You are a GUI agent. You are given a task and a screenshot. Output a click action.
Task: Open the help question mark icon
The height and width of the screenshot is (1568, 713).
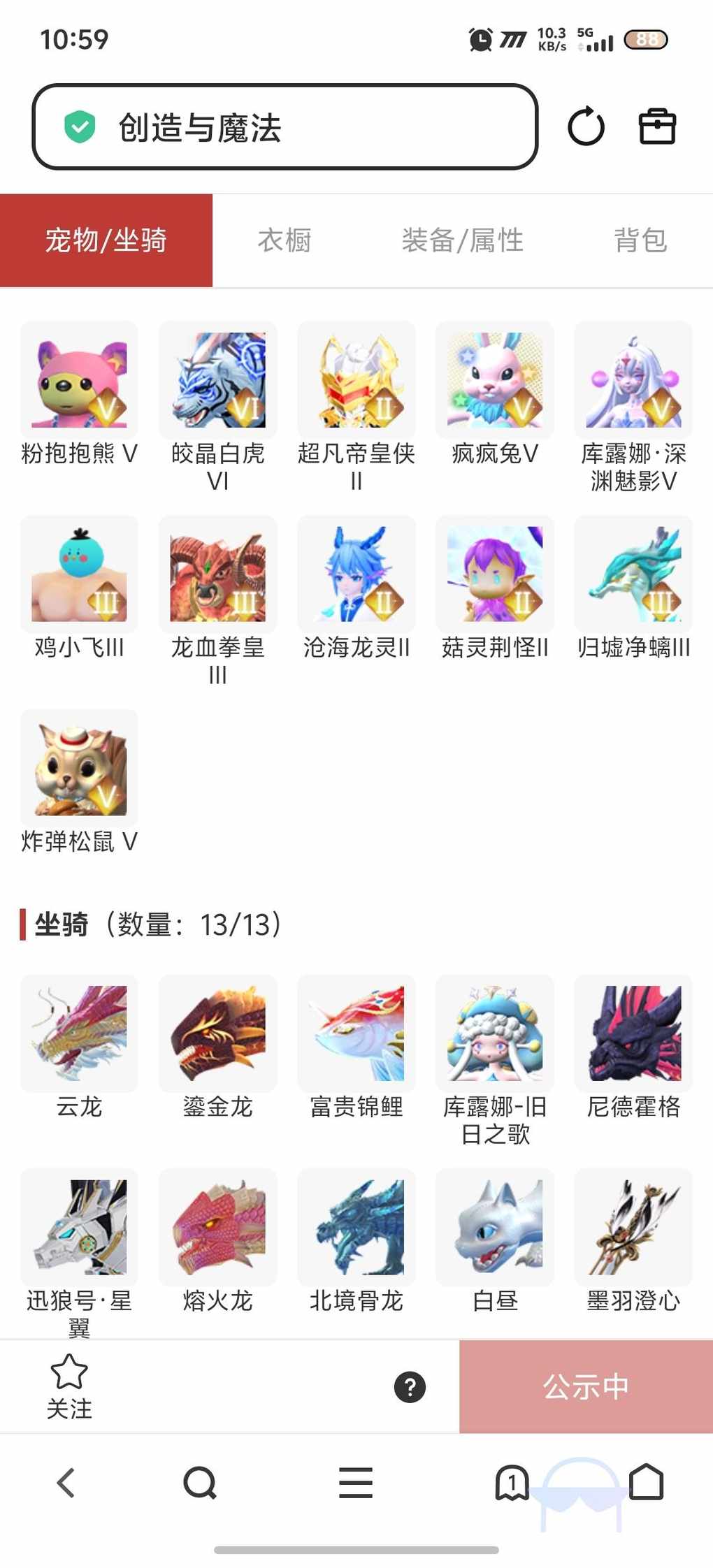[410, 1387]
